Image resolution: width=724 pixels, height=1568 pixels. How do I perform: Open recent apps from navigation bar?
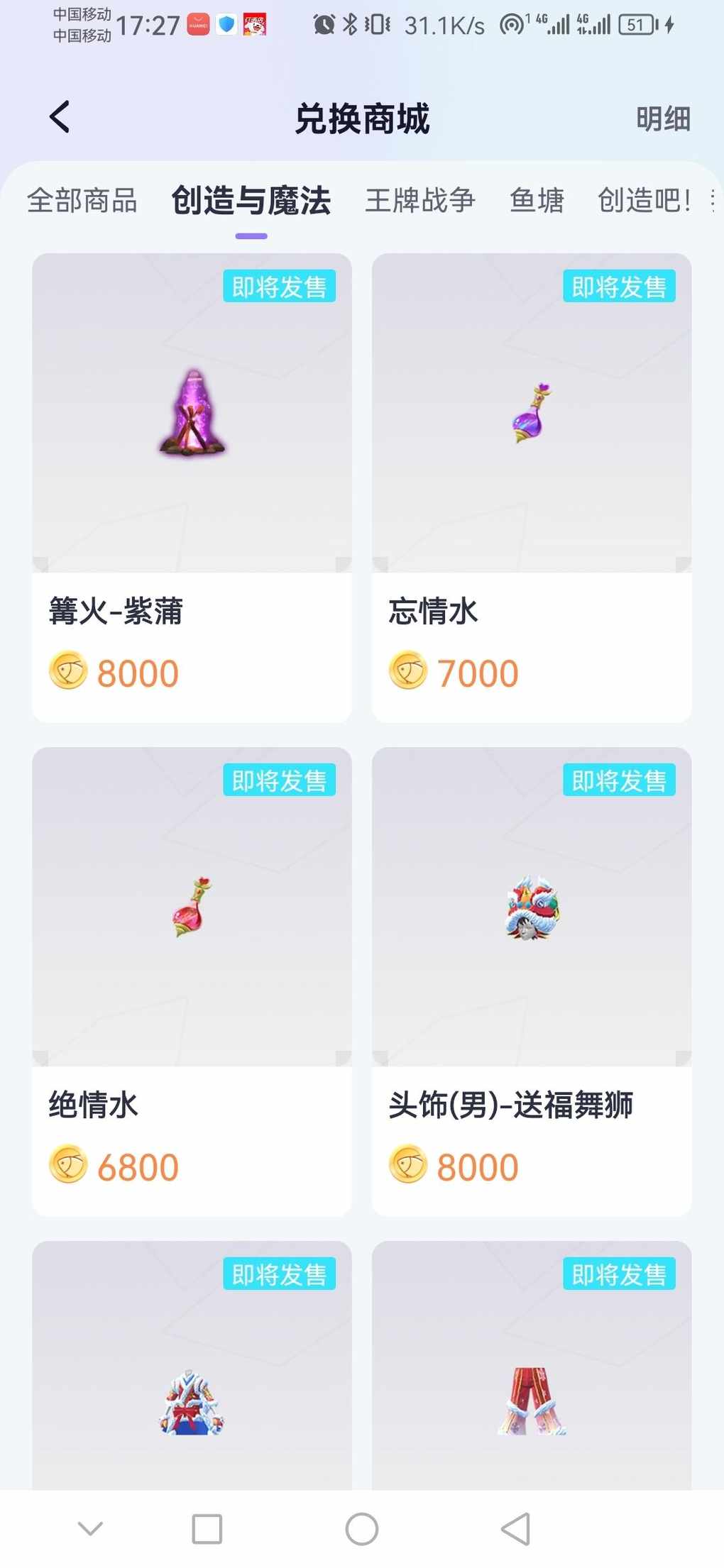207,1528
